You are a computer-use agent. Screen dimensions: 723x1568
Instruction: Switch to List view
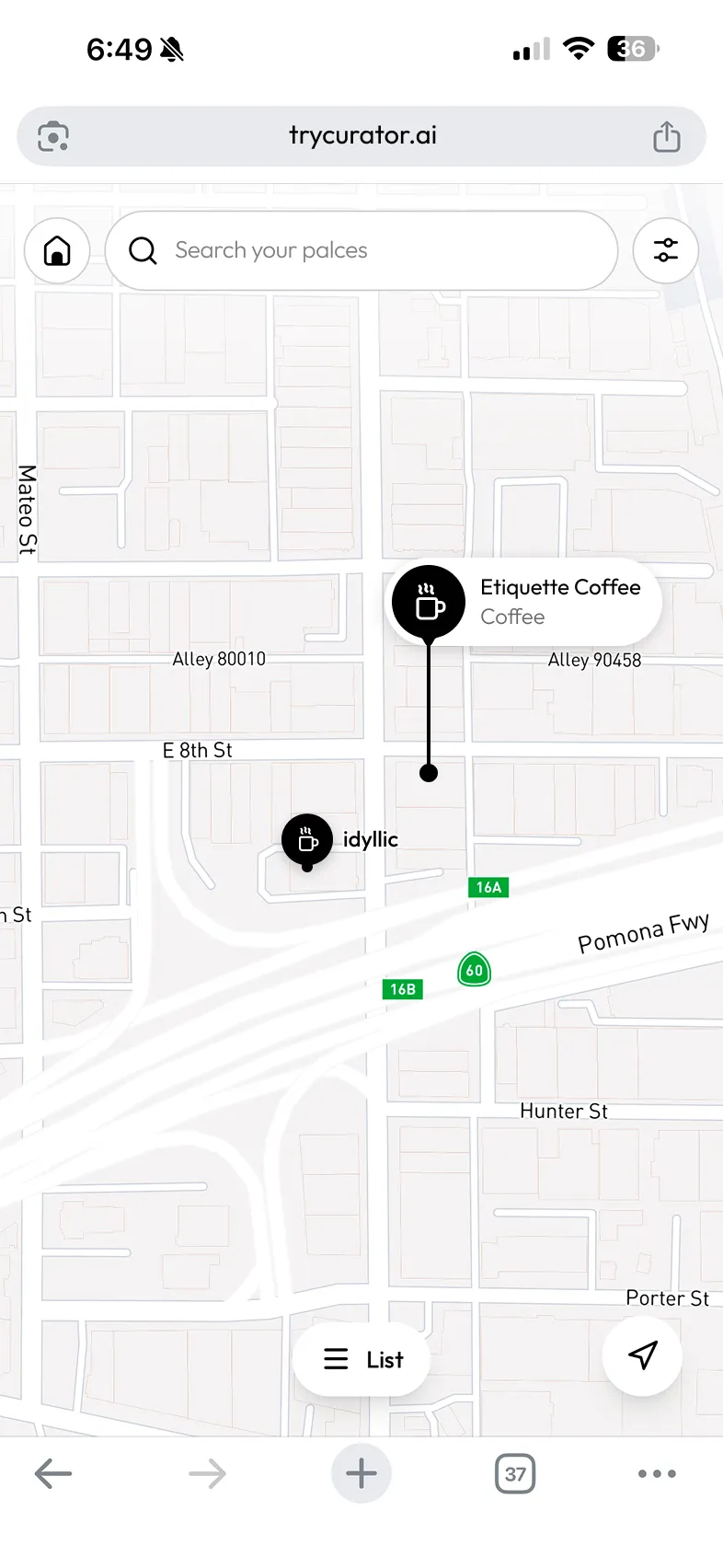click(x=362, y=1359)
